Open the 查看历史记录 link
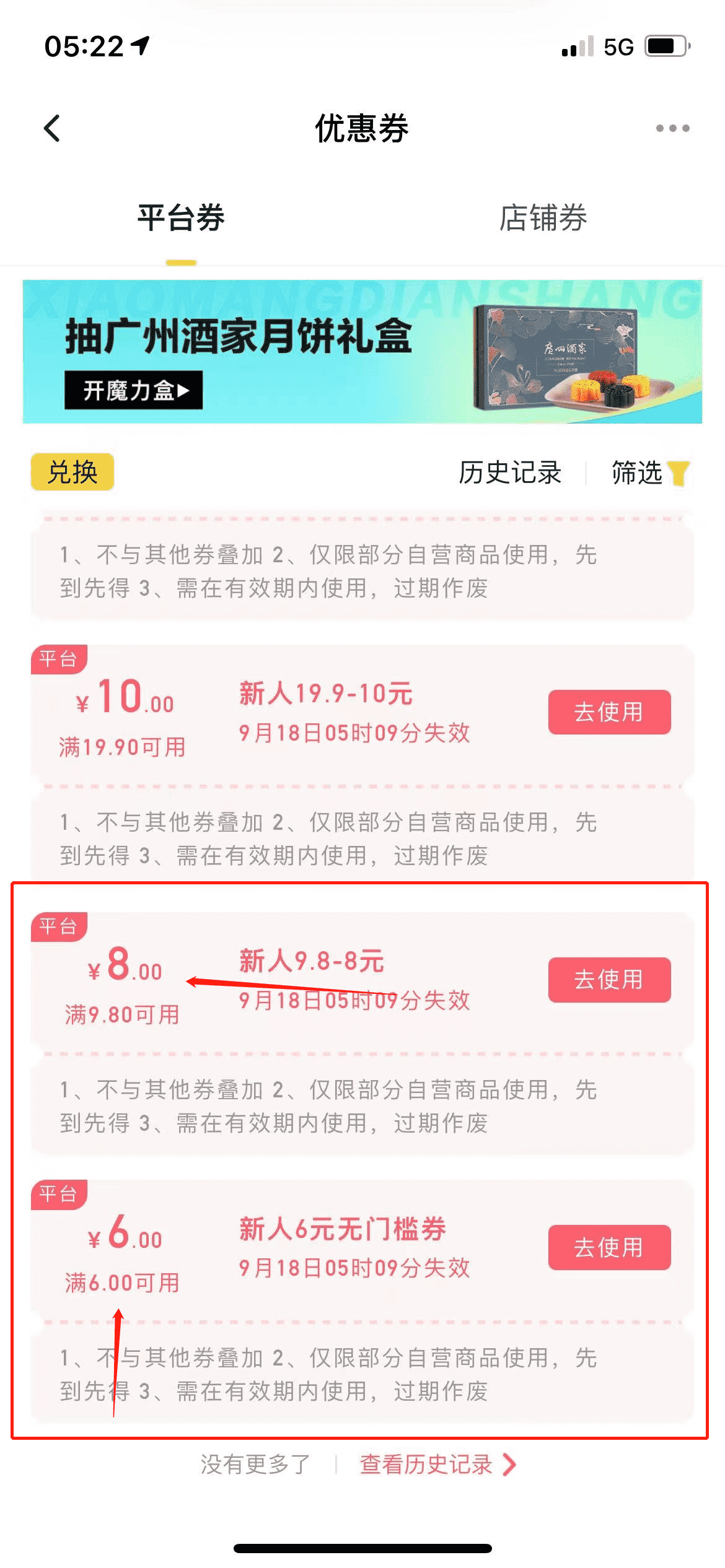Screen dimensions: 725x1568 pos(436,1465)
